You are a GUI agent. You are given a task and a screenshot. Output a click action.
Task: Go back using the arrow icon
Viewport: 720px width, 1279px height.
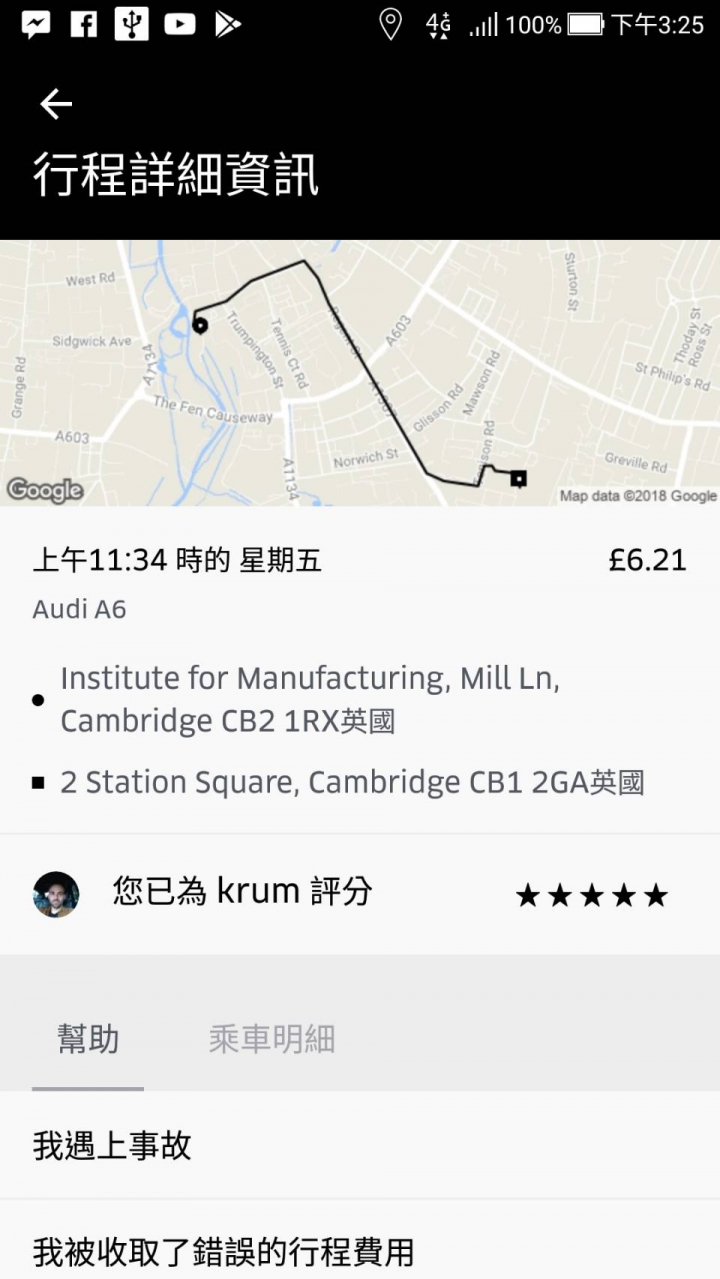[56, 104]
